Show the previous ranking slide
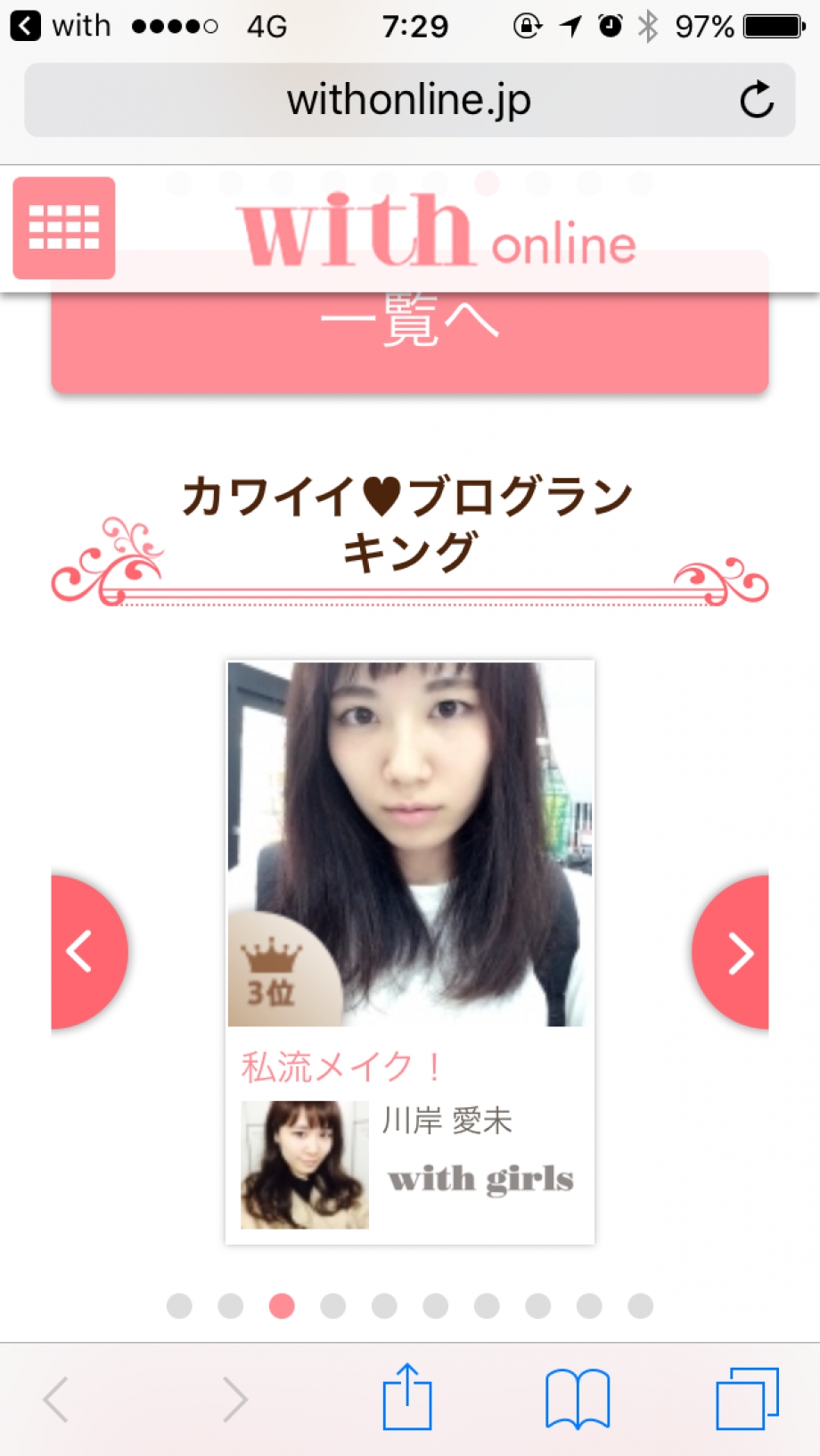The image size is (820, 1456). (85, 951)
